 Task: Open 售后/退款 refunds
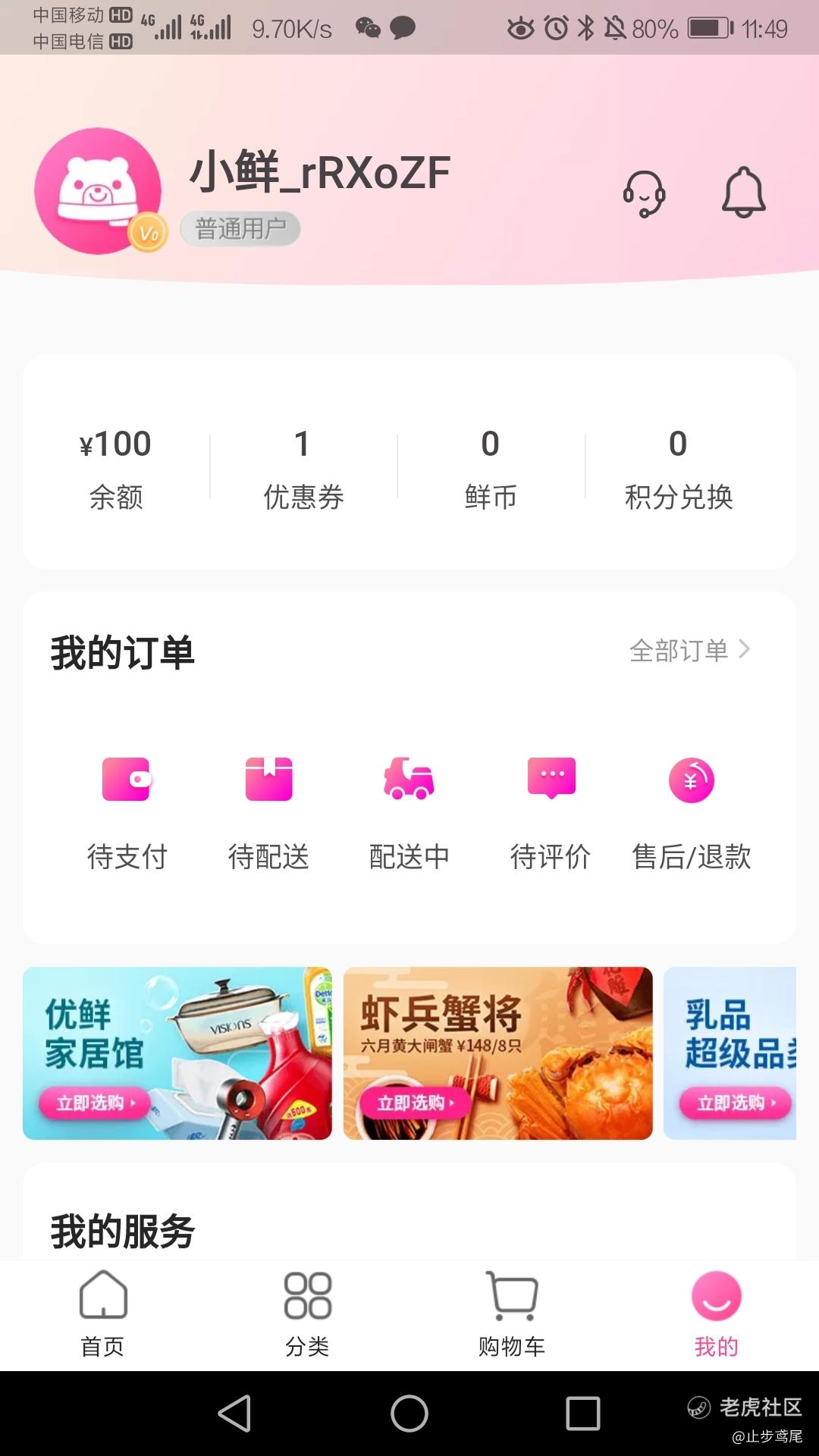[x=692, y=811]
